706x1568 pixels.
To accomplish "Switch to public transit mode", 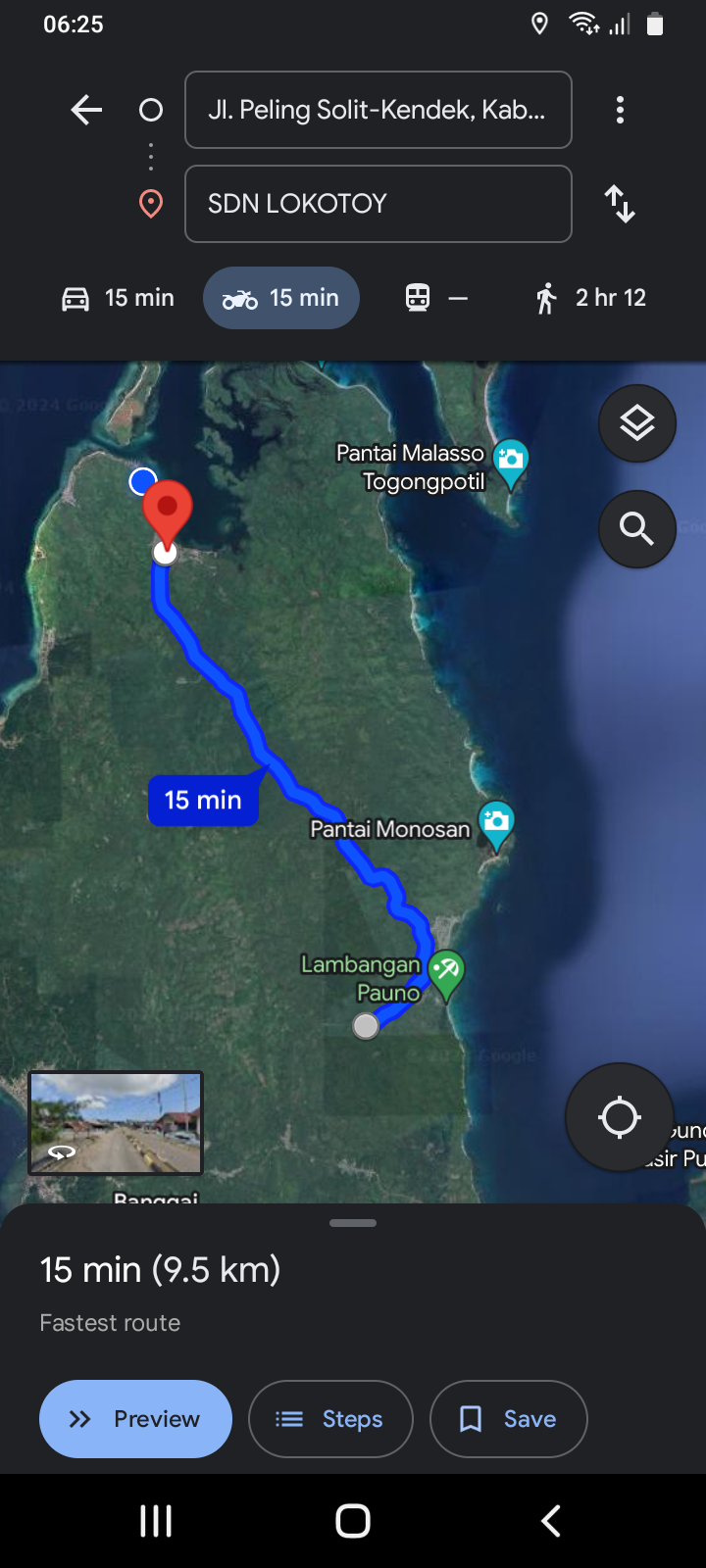I will (x=437, y=298).
